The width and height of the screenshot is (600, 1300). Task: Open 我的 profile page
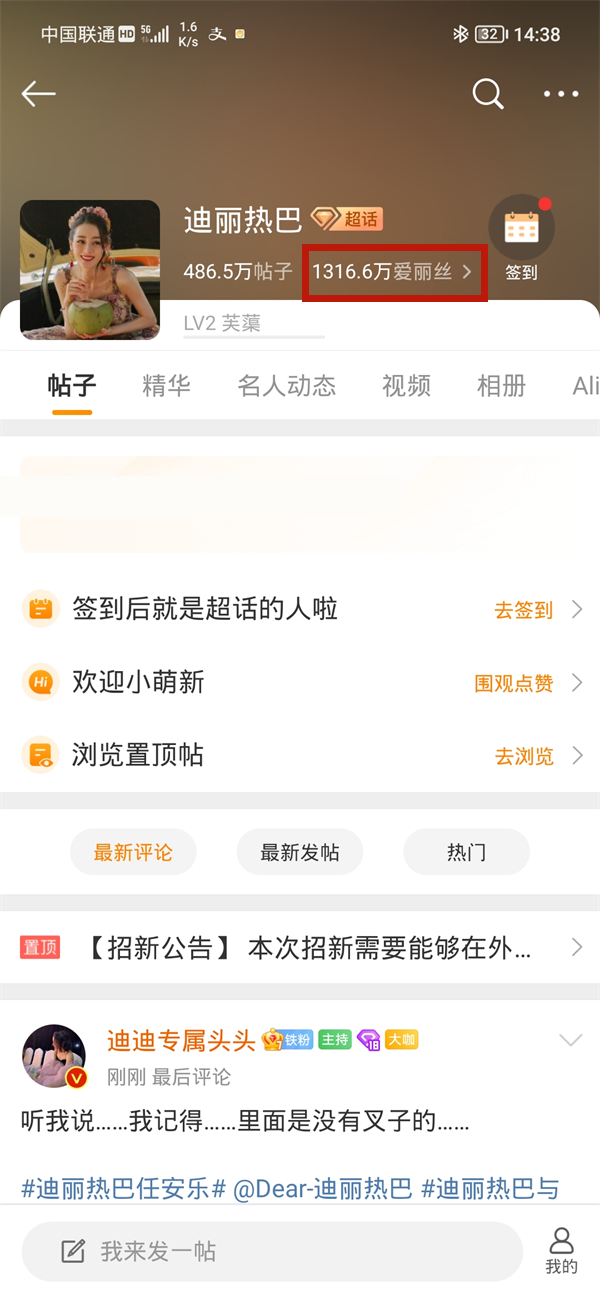561,1251
